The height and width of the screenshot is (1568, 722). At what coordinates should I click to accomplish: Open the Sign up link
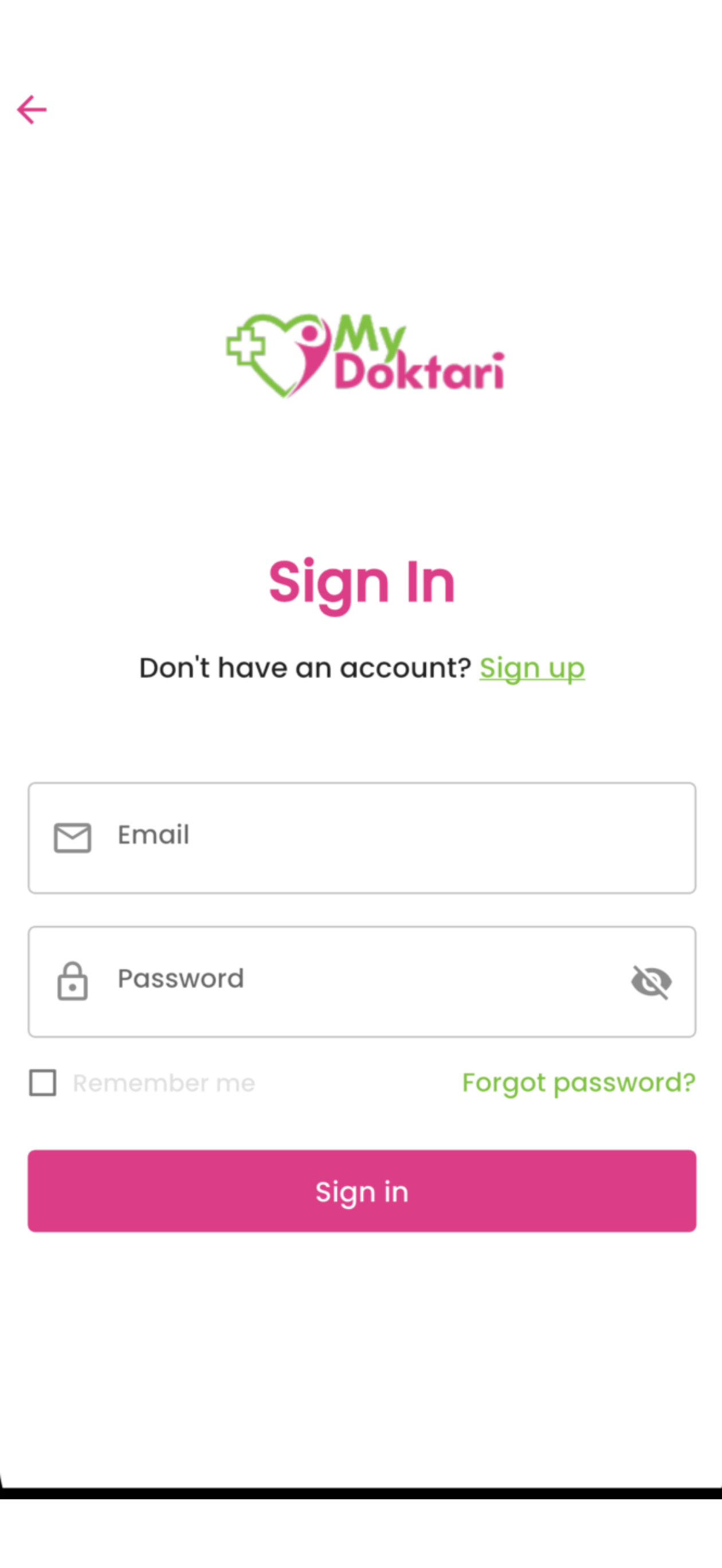click(532, 668)
